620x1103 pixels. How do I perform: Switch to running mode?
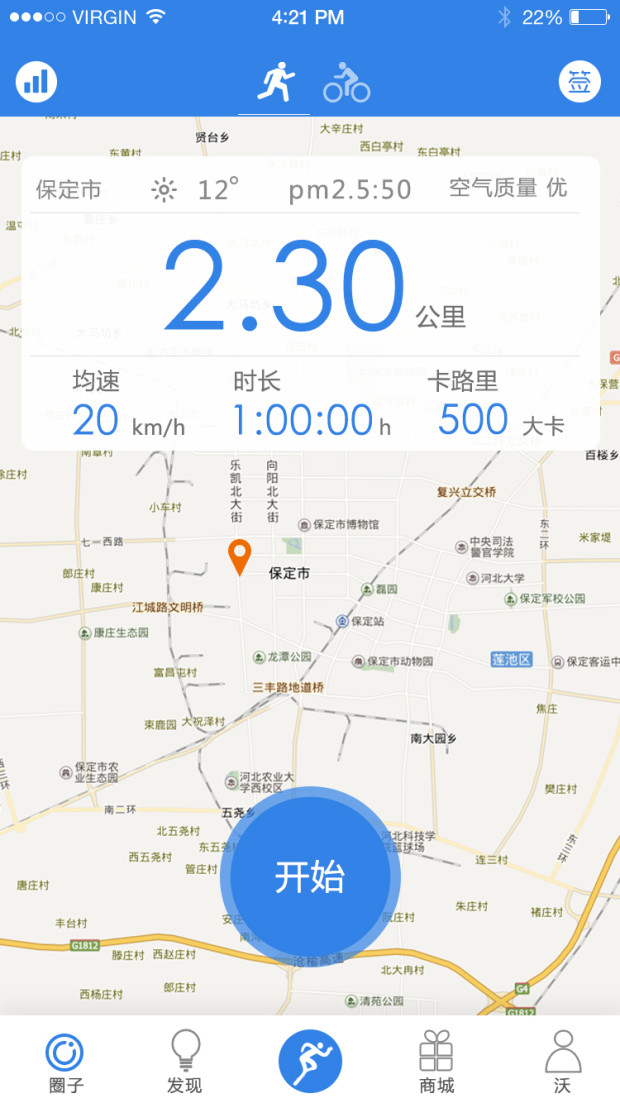coord(275,82)
